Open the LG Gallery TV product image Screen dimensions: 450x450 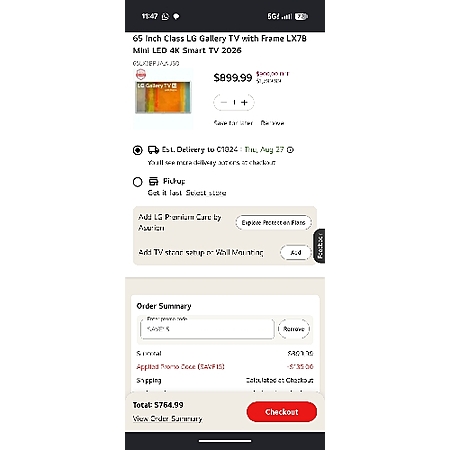point(163,98)
